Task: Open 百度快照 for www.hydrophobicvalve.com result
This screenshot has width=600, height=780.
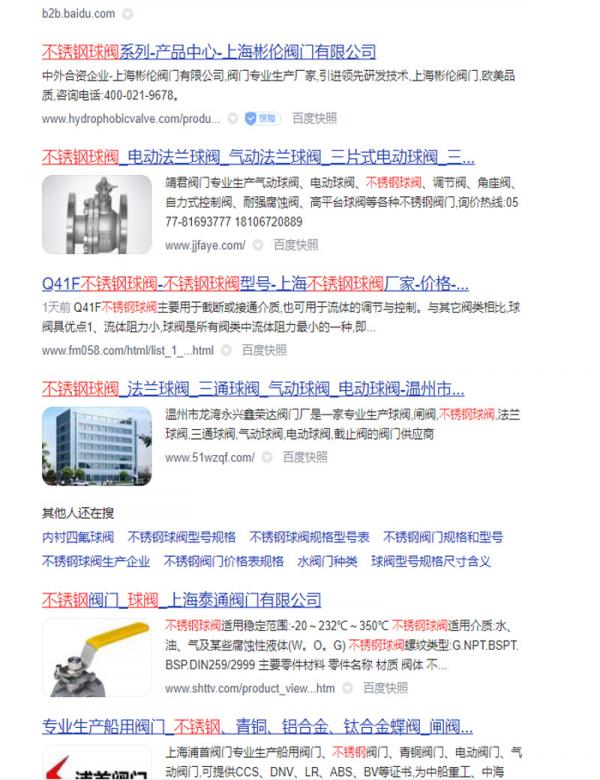Action: (x=314, y=118)
